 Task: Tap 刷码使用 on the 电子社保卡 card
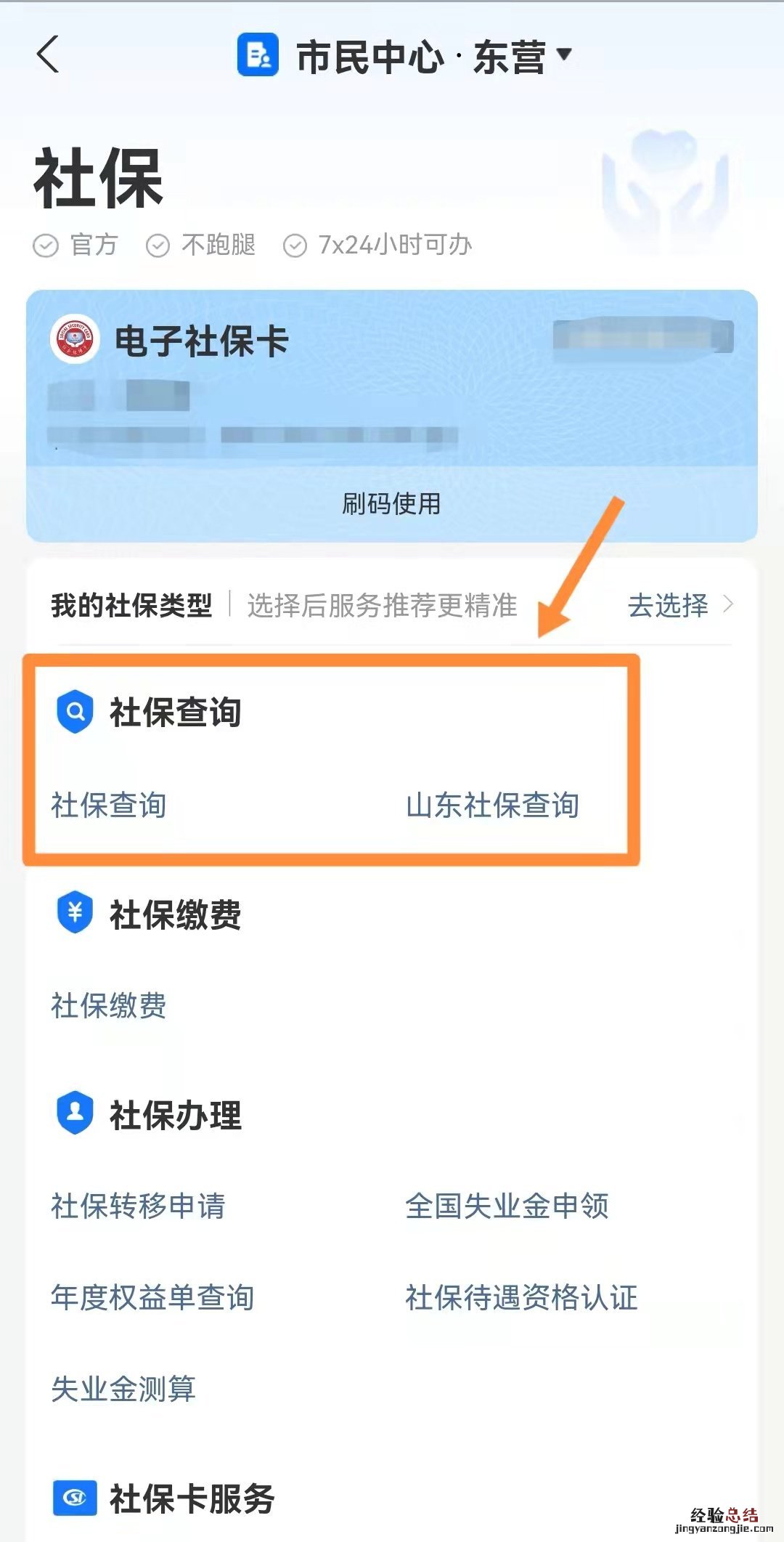pos(391,503)
